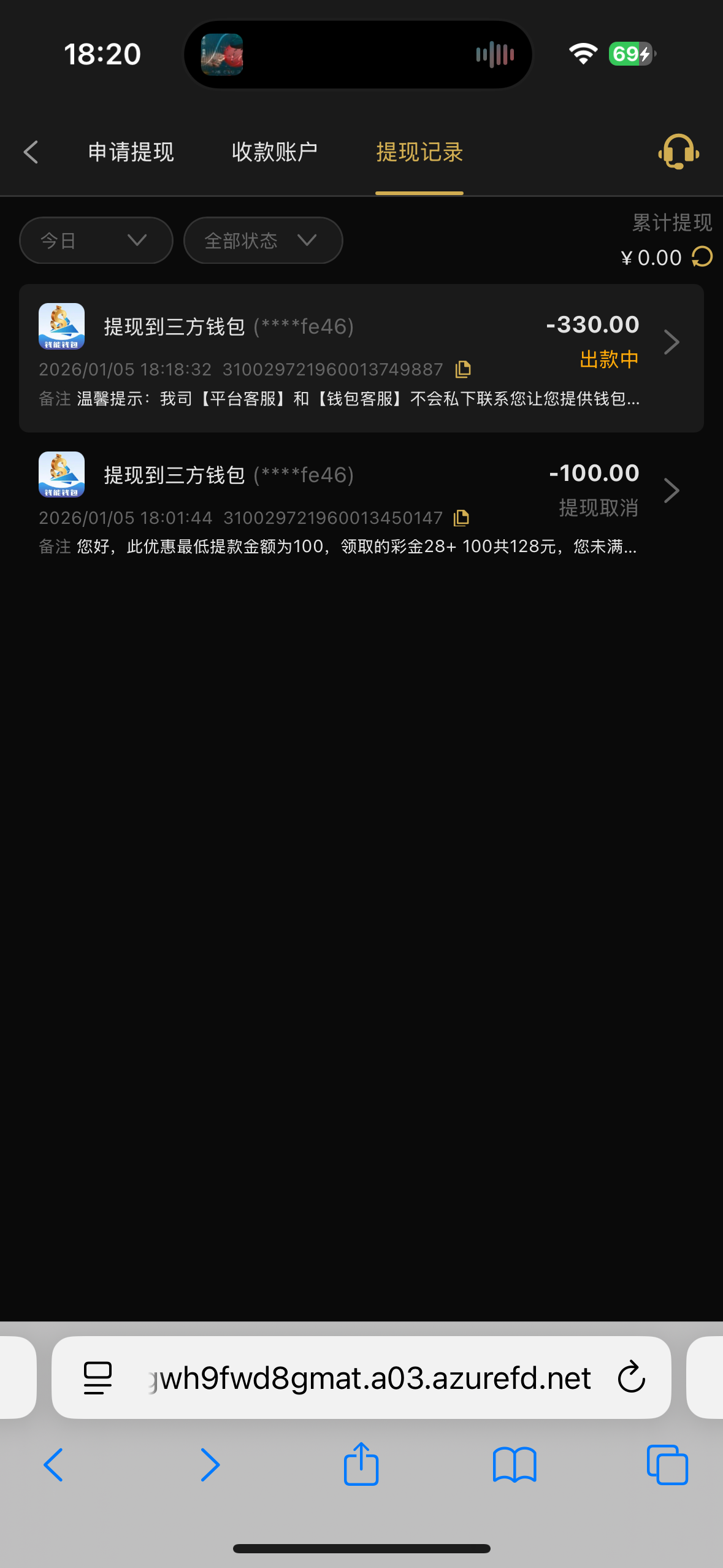Open Safari bookmarks
This screenshot has width=723, height=1568.
point(515,1465)
